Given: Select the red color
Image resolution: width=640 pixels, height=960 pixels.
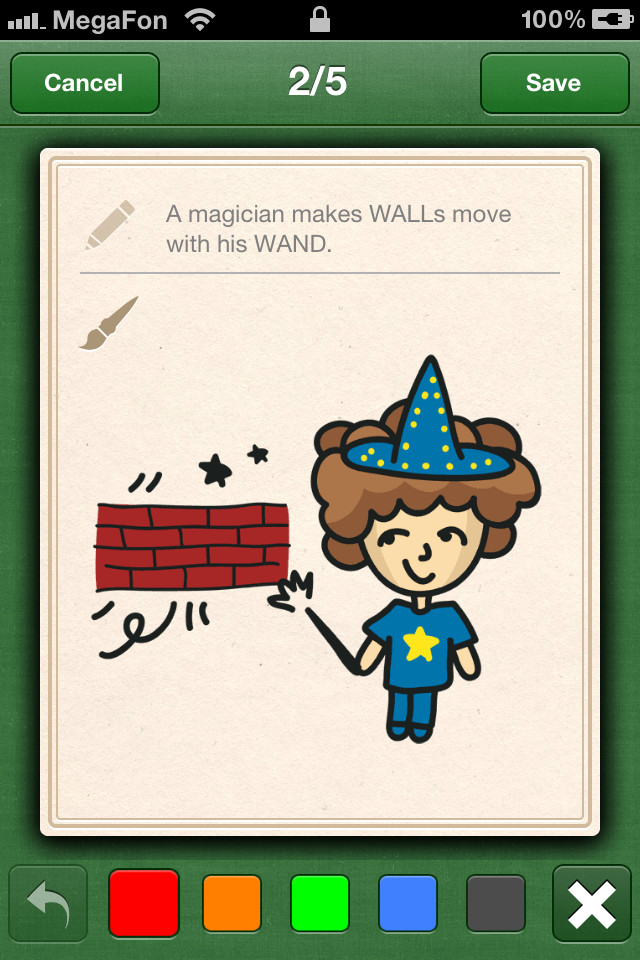Looking at the screenshot, I should (x=144, y=903).
